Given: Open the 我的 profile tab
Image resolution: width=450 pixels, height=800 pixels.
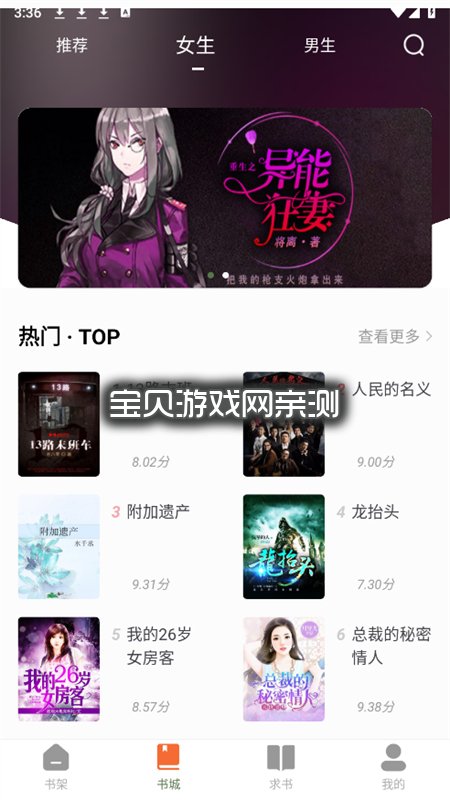Looking at the screenshot, I should point(393,767).
